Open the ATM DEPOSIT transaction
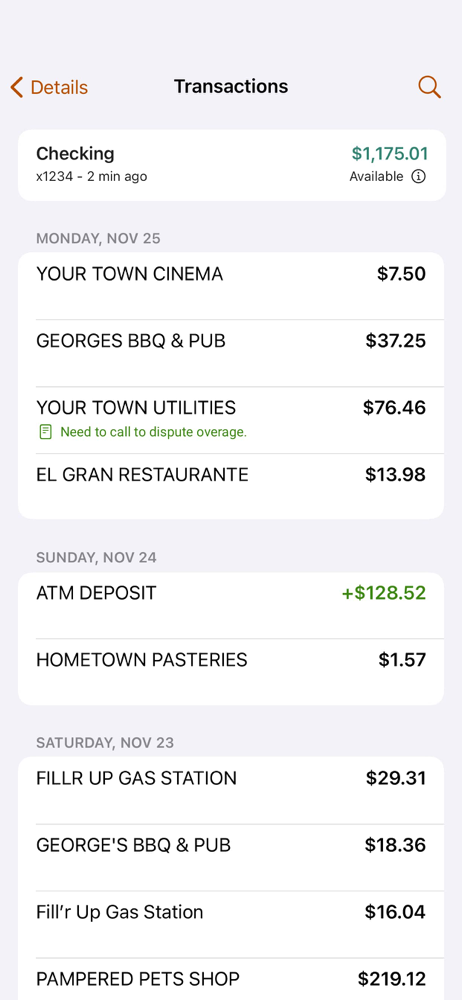 click(x=231, y=605)
